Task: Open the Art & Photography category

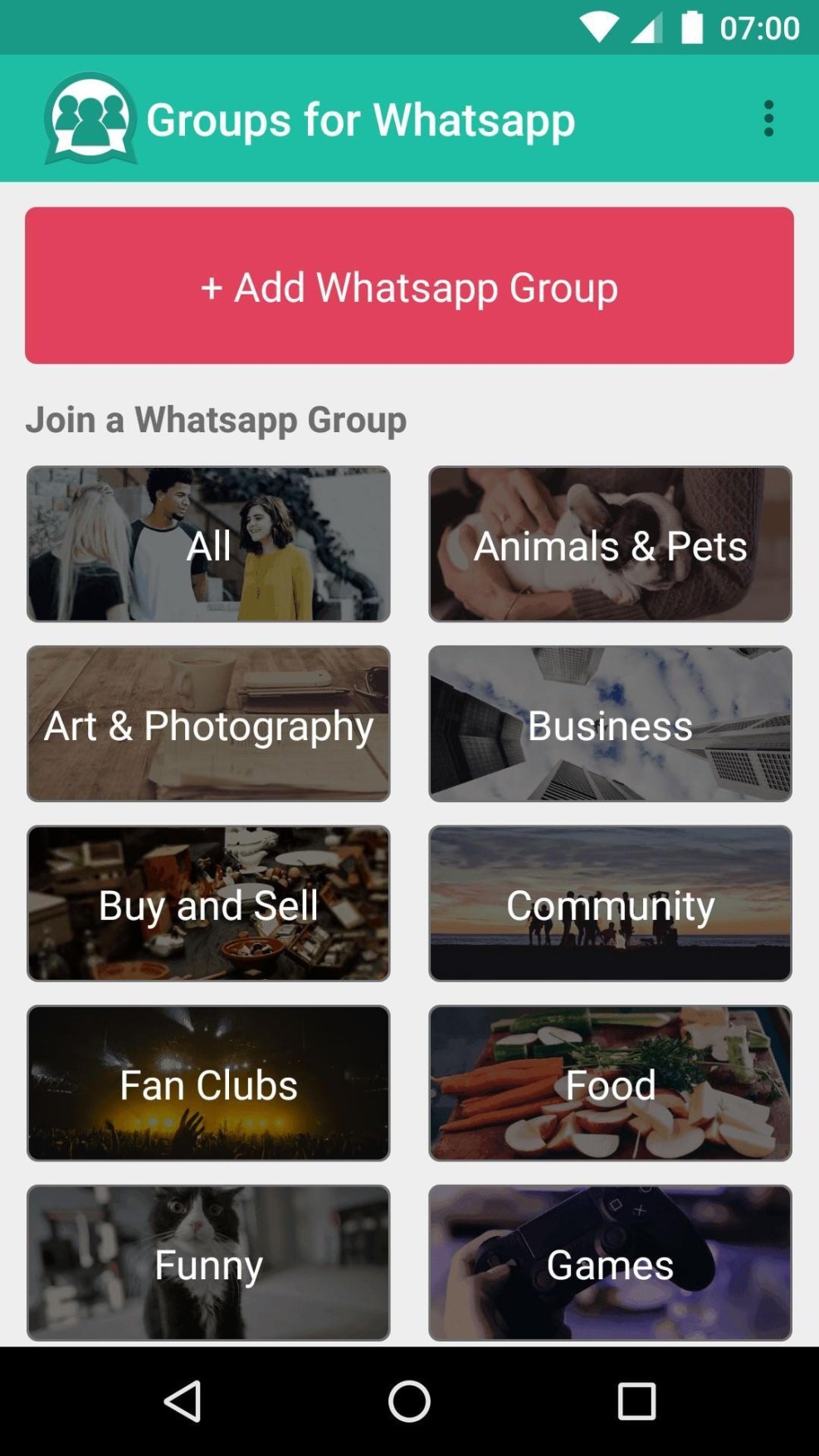Action: [207, 723]
